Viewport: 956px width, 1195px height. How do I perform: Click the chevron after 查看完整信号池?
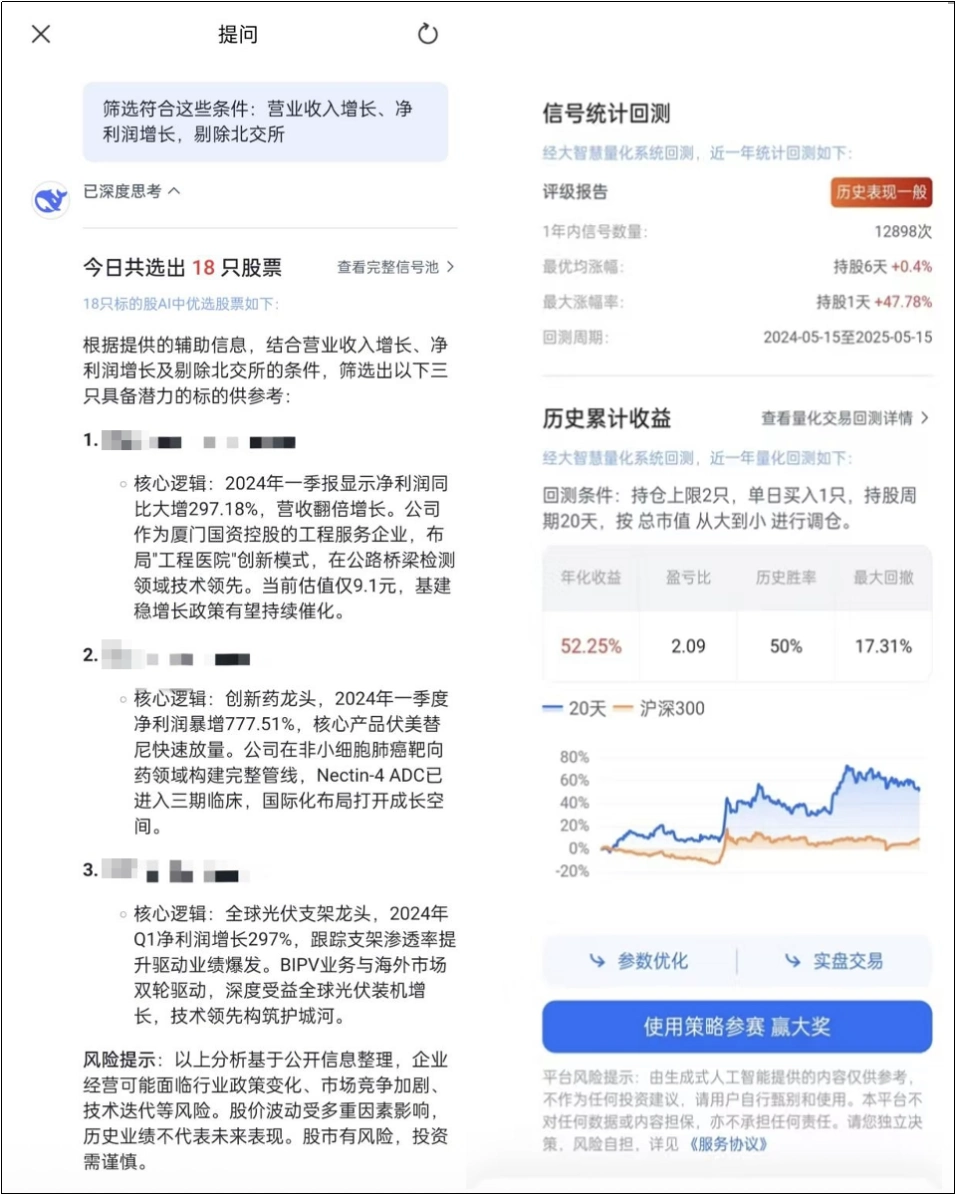point(450,267)
